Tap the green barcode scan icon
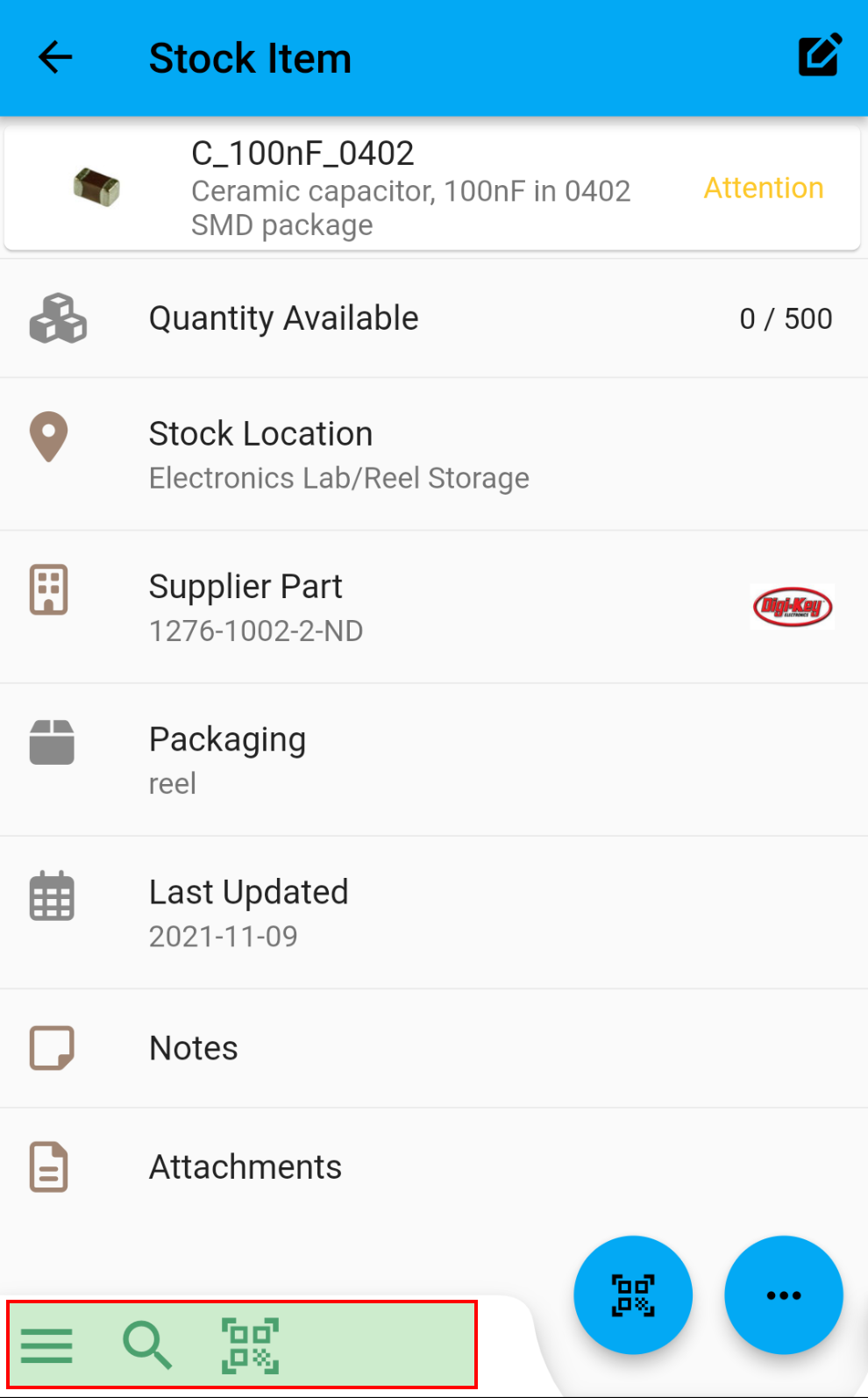The image size is (868, 1398). [x=251, y=1345]
